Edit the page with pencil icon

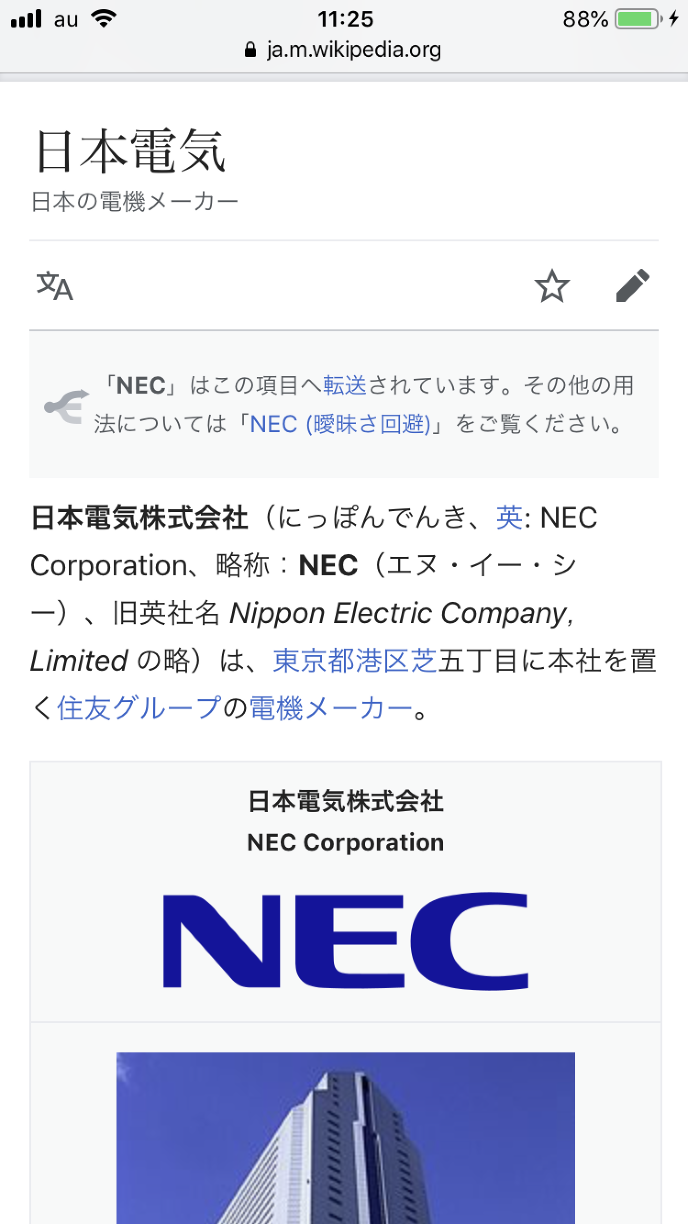tap(632, 286)
